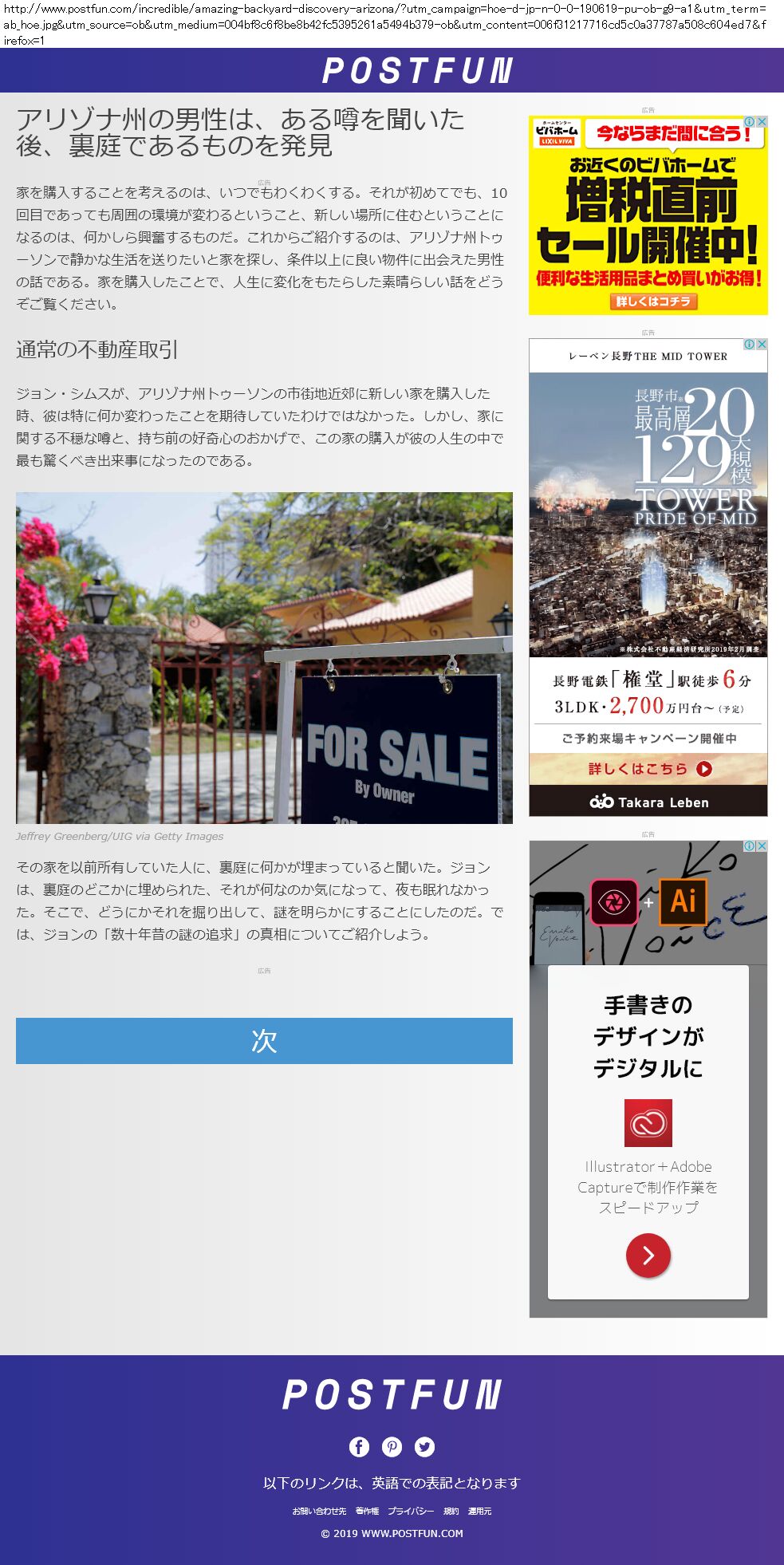
Task: Open the 著作権 copyright link
Action: pyautogui.click(x=367, y=1511)
